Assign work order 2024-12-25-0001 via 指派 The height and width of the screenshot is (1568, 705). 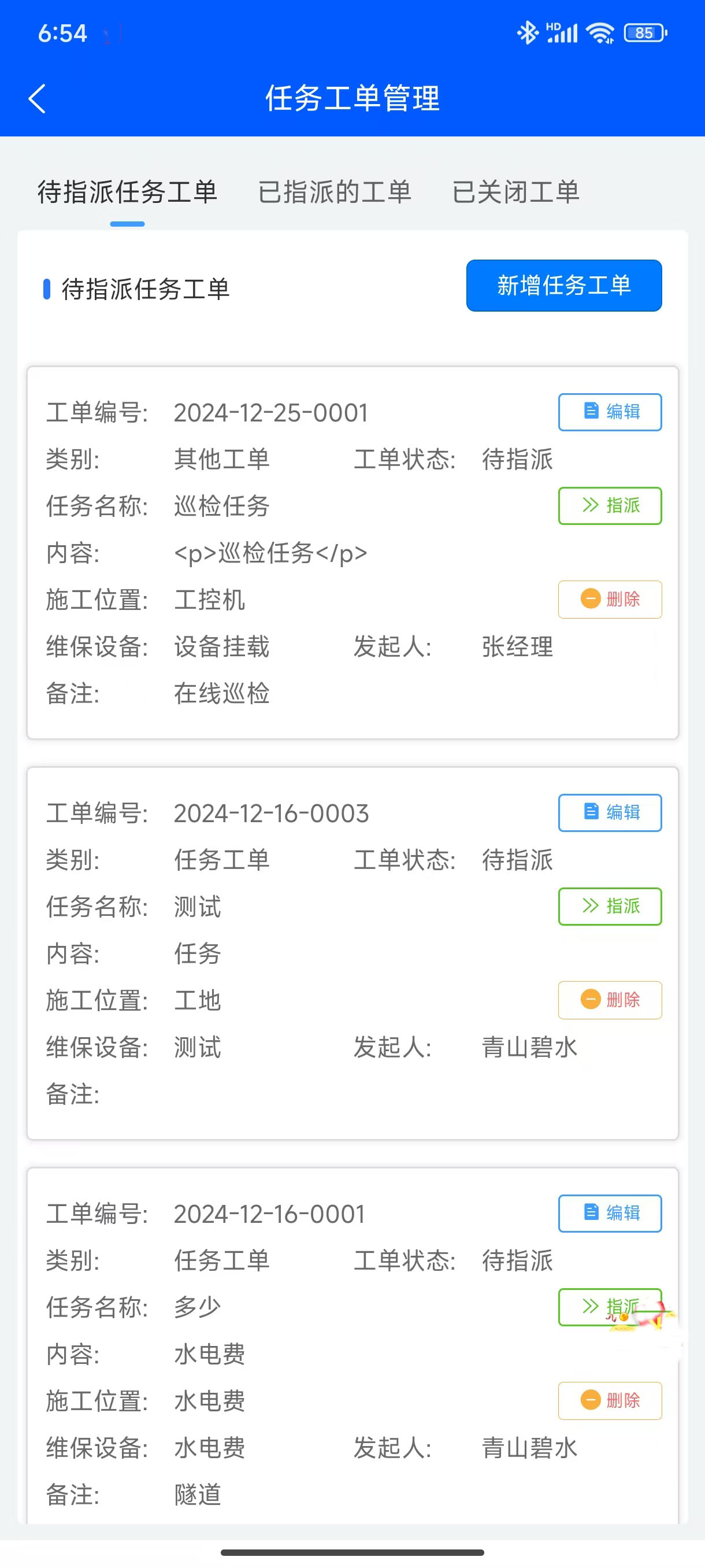click(x=610, y=506)
